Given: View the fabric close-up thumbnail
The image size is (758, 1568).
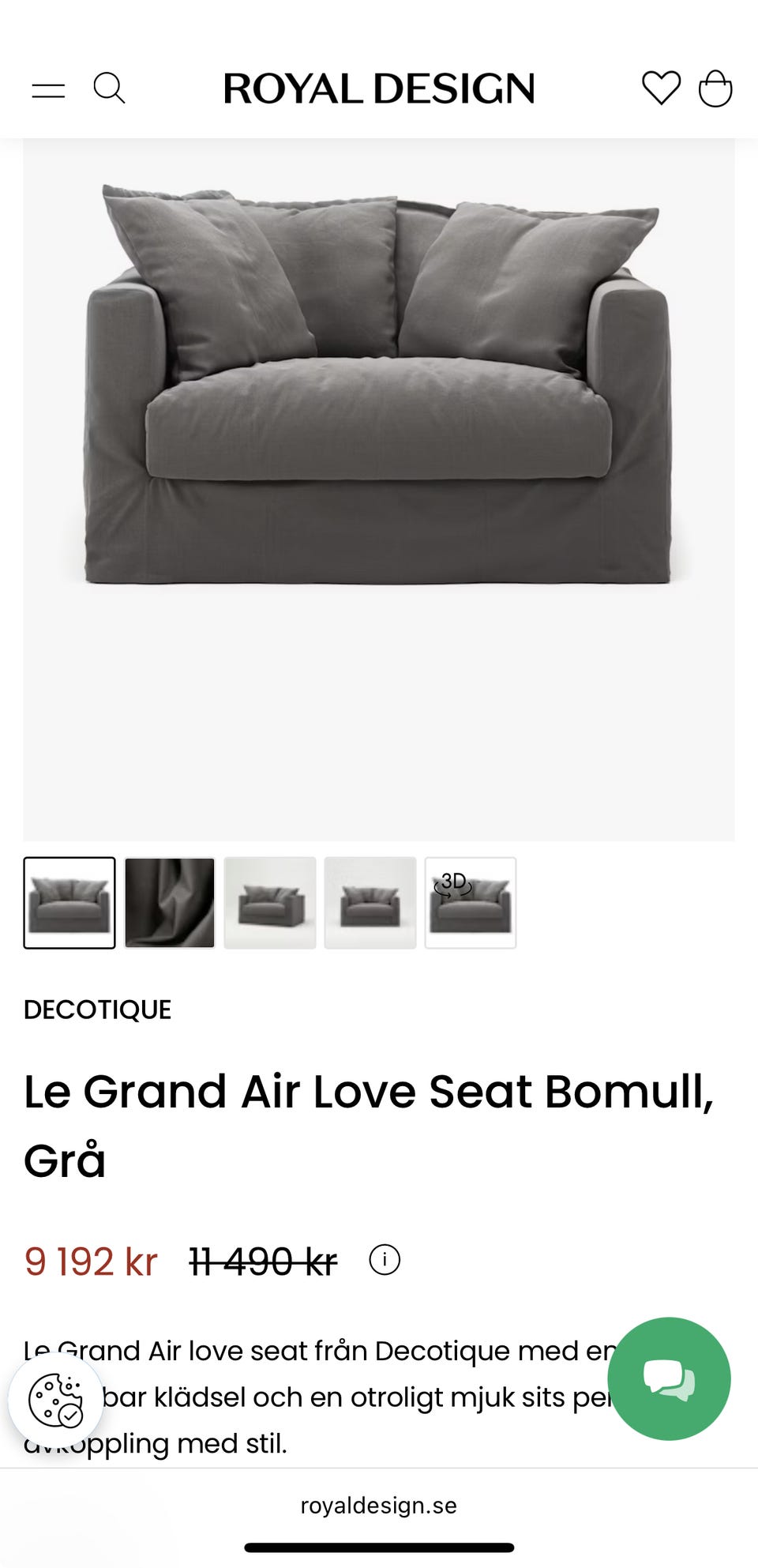Looking at the screenshot, I should click(170, 902).
